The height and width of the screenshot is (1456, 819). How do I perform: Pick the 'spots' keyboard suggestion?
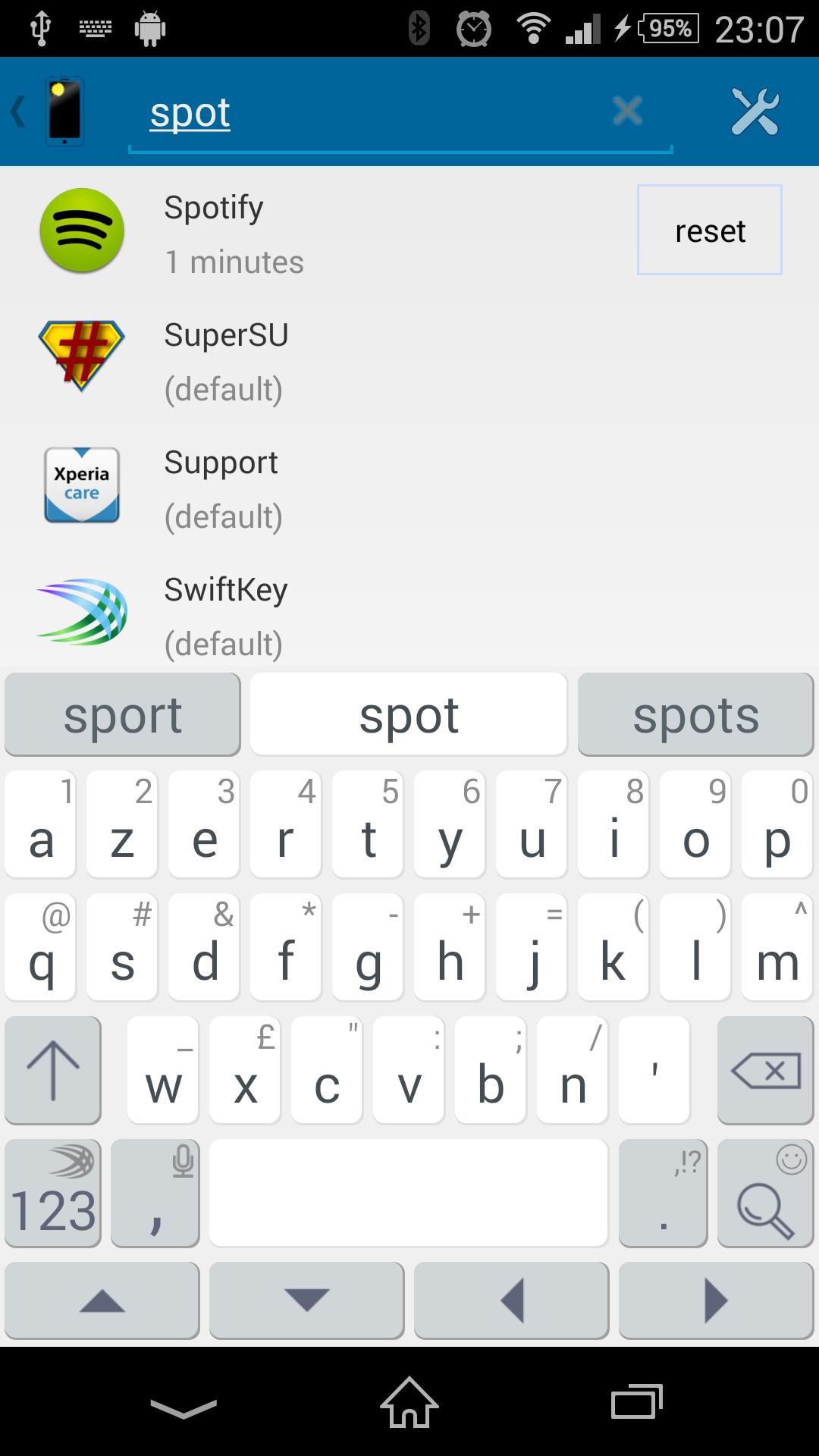pos(695,715)
